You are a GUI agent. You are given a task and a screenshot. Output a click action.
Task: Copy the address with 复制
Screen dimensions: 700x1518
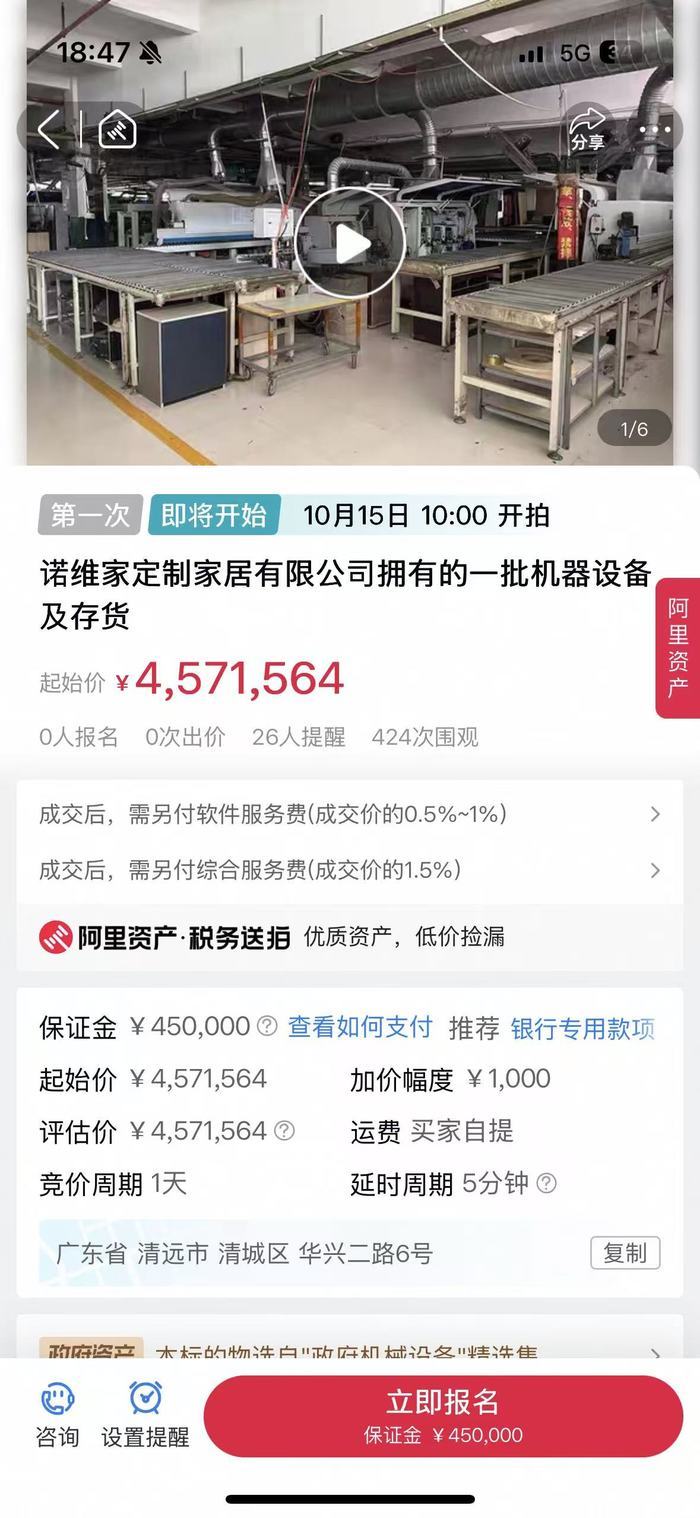625,1252
